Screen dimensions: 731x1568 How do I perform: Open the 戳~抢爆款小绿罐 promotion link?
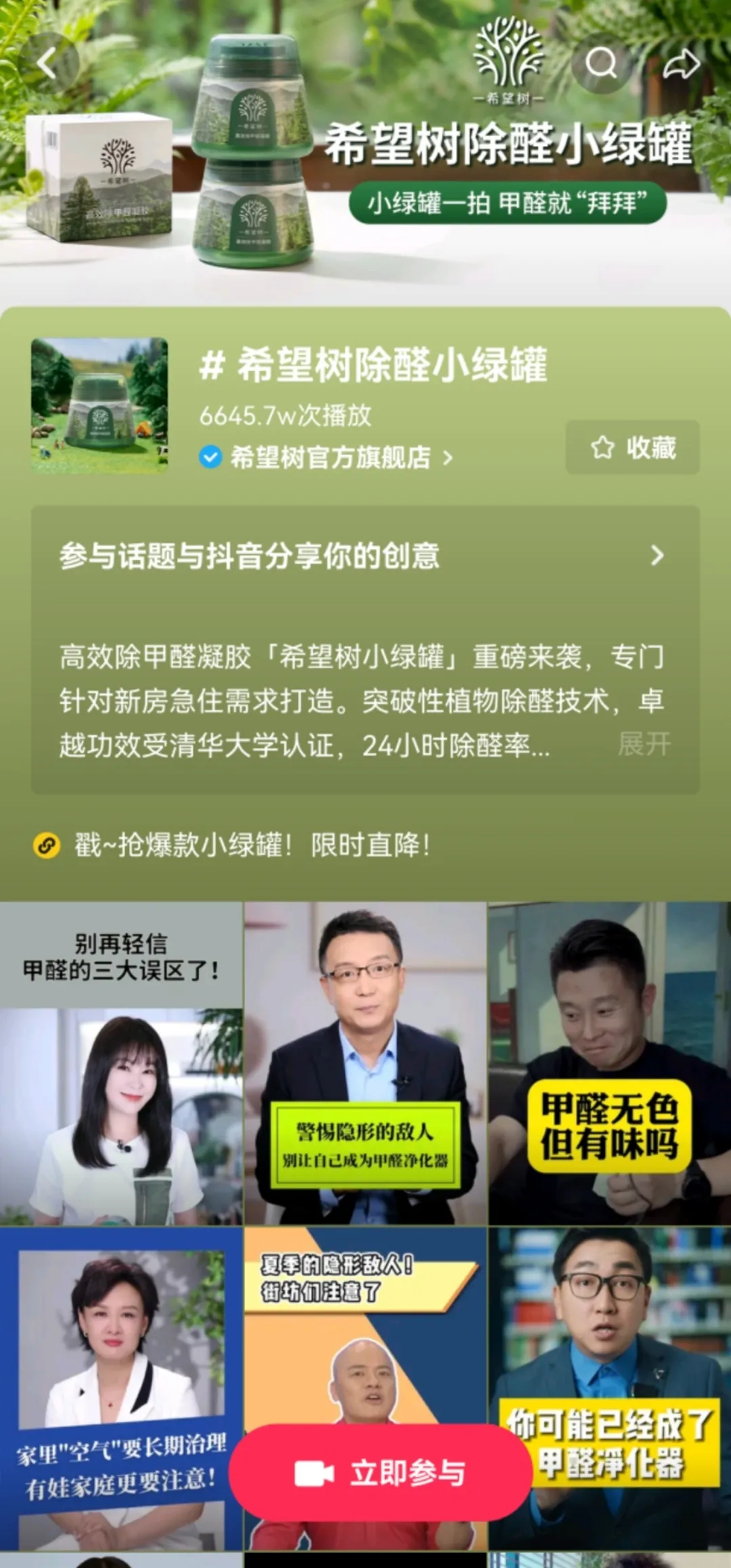250,845
